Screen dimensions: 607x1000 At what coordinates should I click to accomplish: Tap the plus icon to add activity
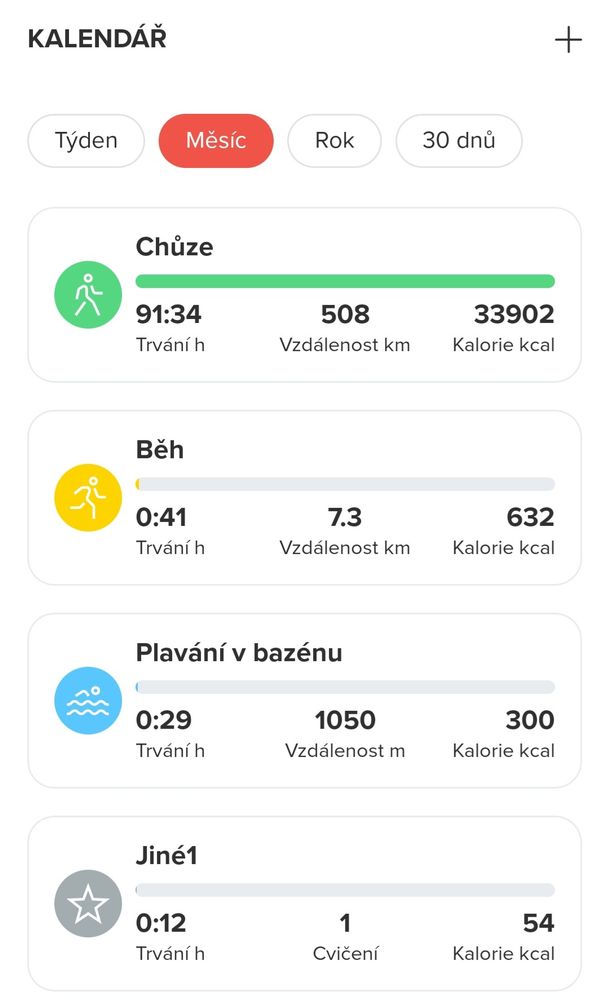[568, 40]
